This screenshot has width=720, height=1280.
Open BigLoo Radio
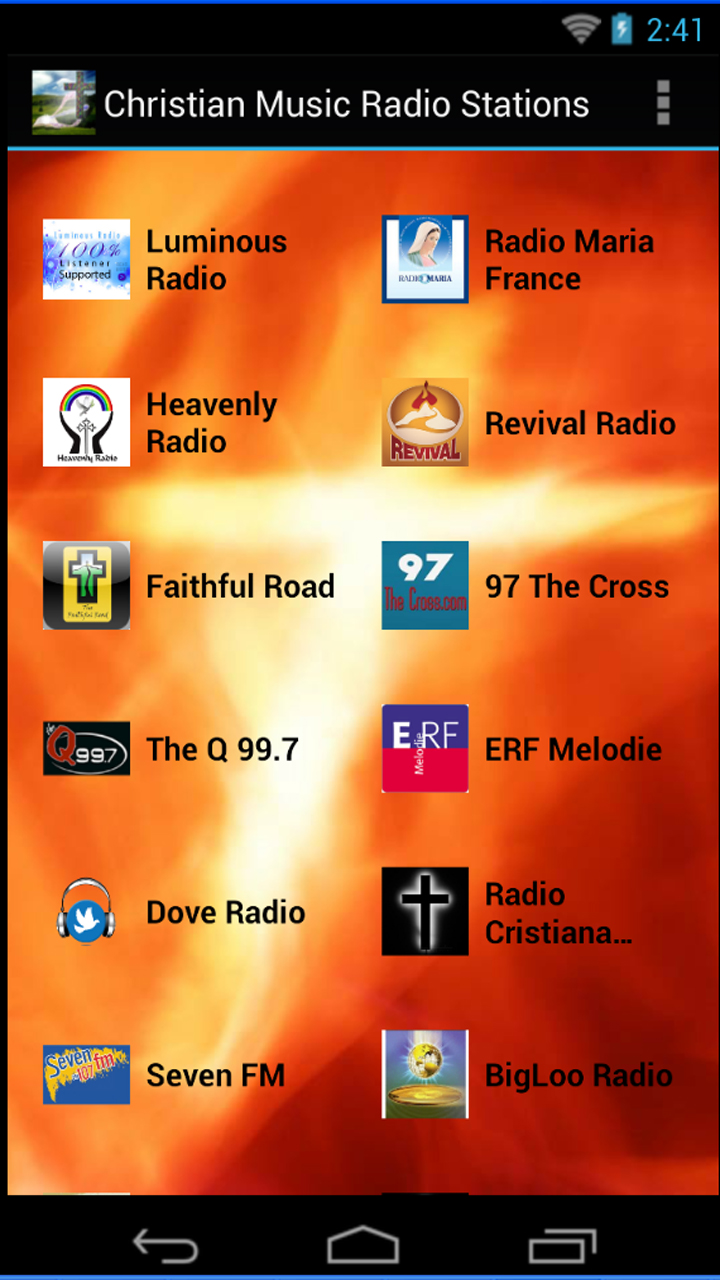[x=530, y=1075]
